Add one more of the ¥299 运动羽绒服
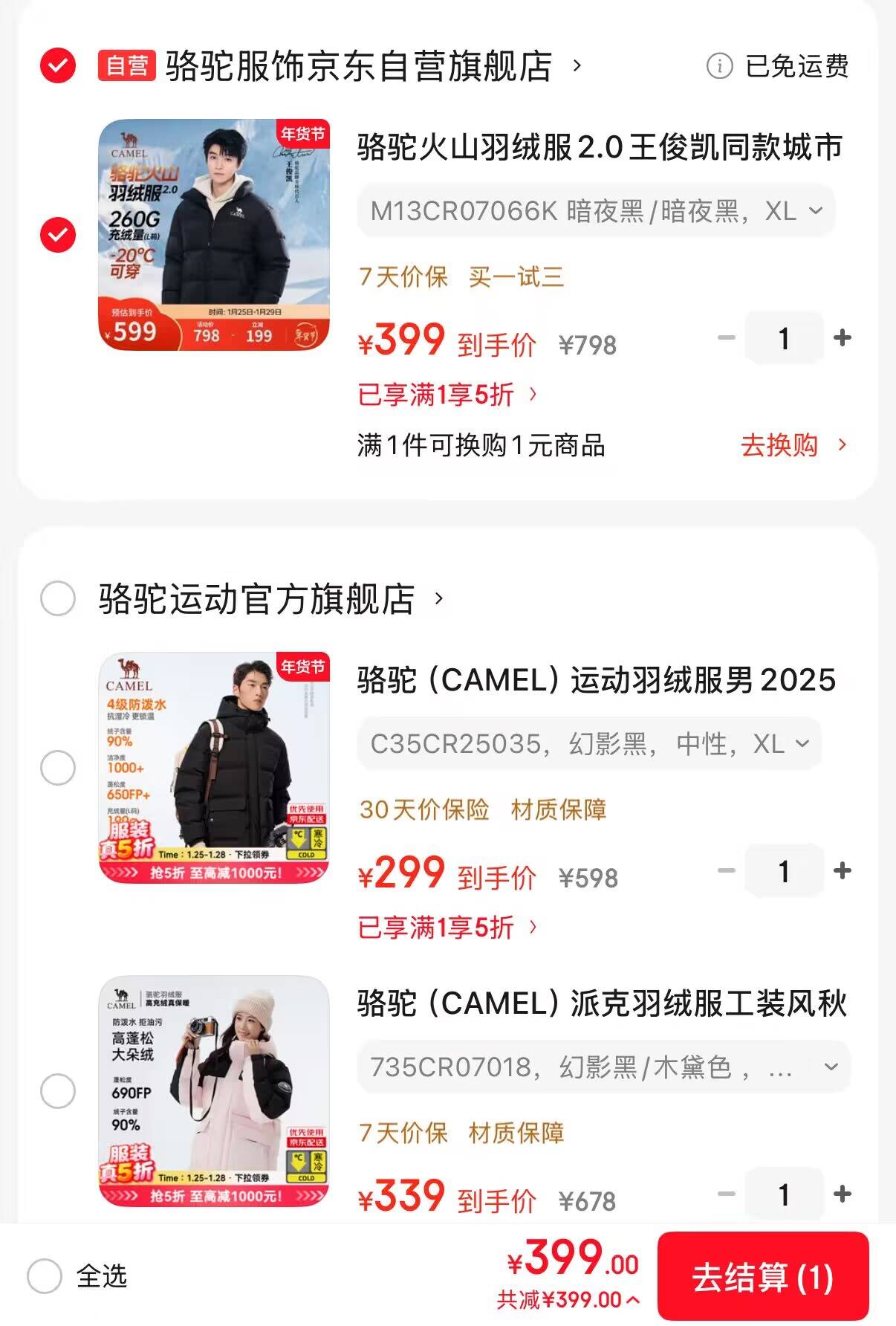Screen dimensions: 896x1326 (x=843, y=870)
